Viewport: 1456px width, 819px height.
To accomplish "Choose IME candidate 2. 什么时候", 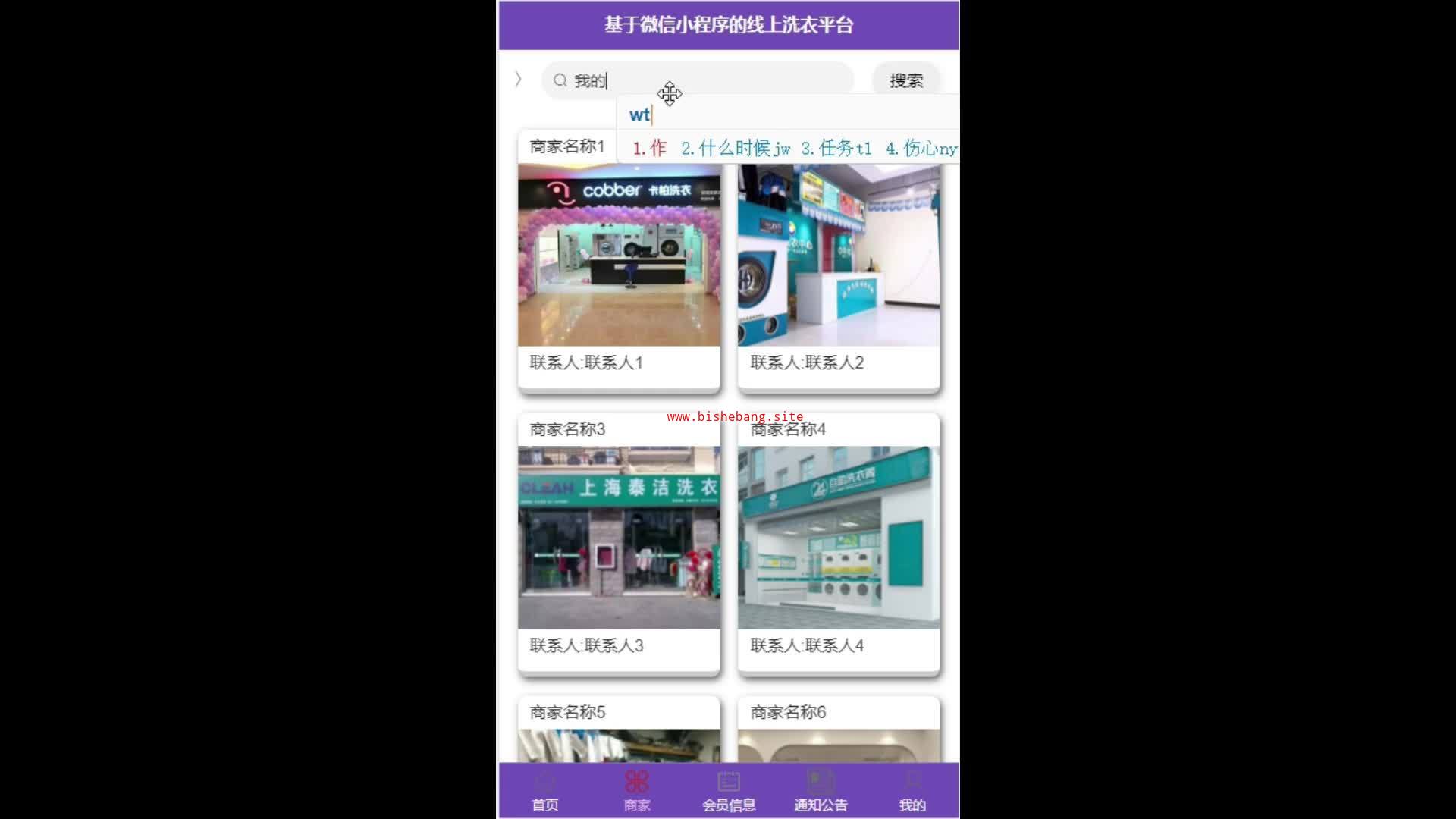I will click(734, 148).
